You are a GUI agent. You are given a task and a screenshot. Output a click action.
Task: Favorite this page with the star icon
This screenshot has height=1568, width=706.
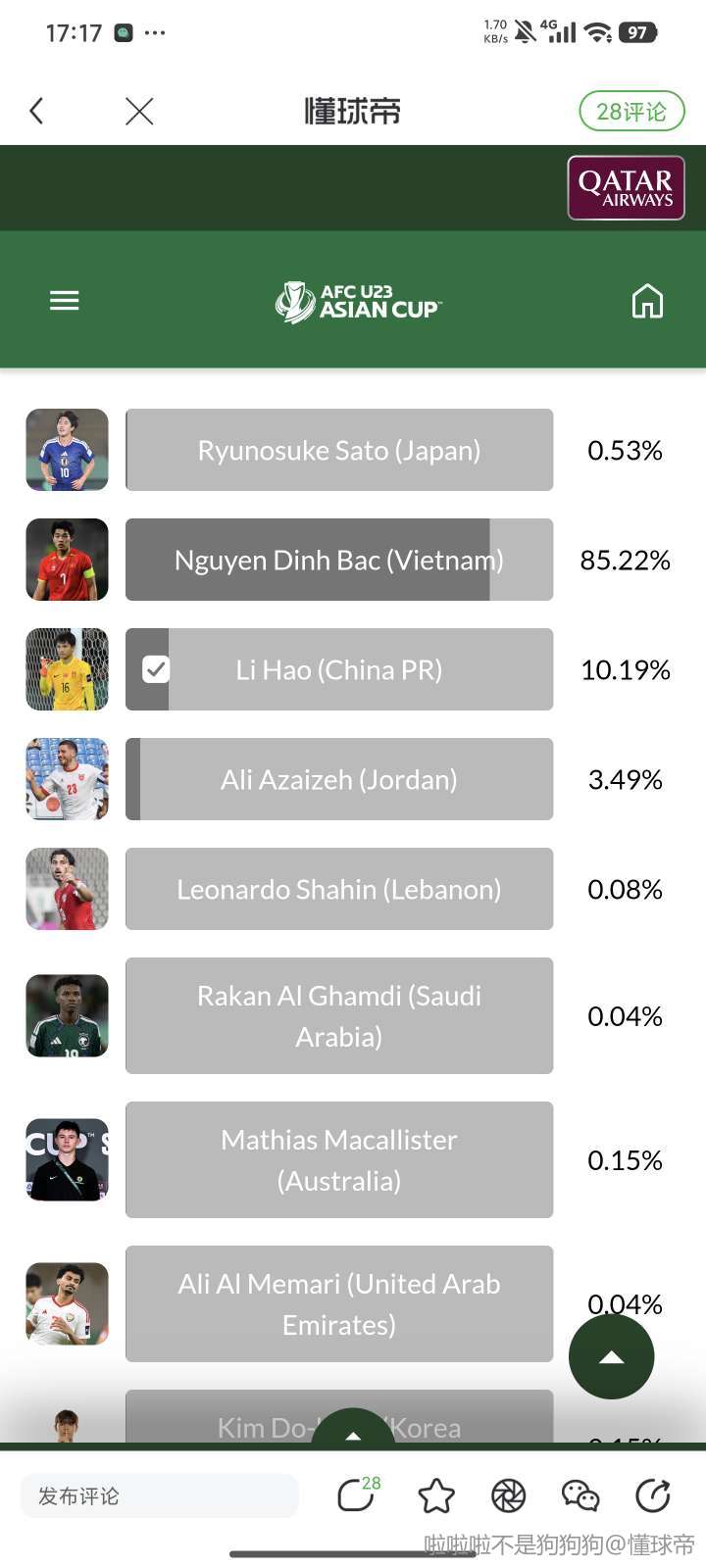[x=436, y=1496]
